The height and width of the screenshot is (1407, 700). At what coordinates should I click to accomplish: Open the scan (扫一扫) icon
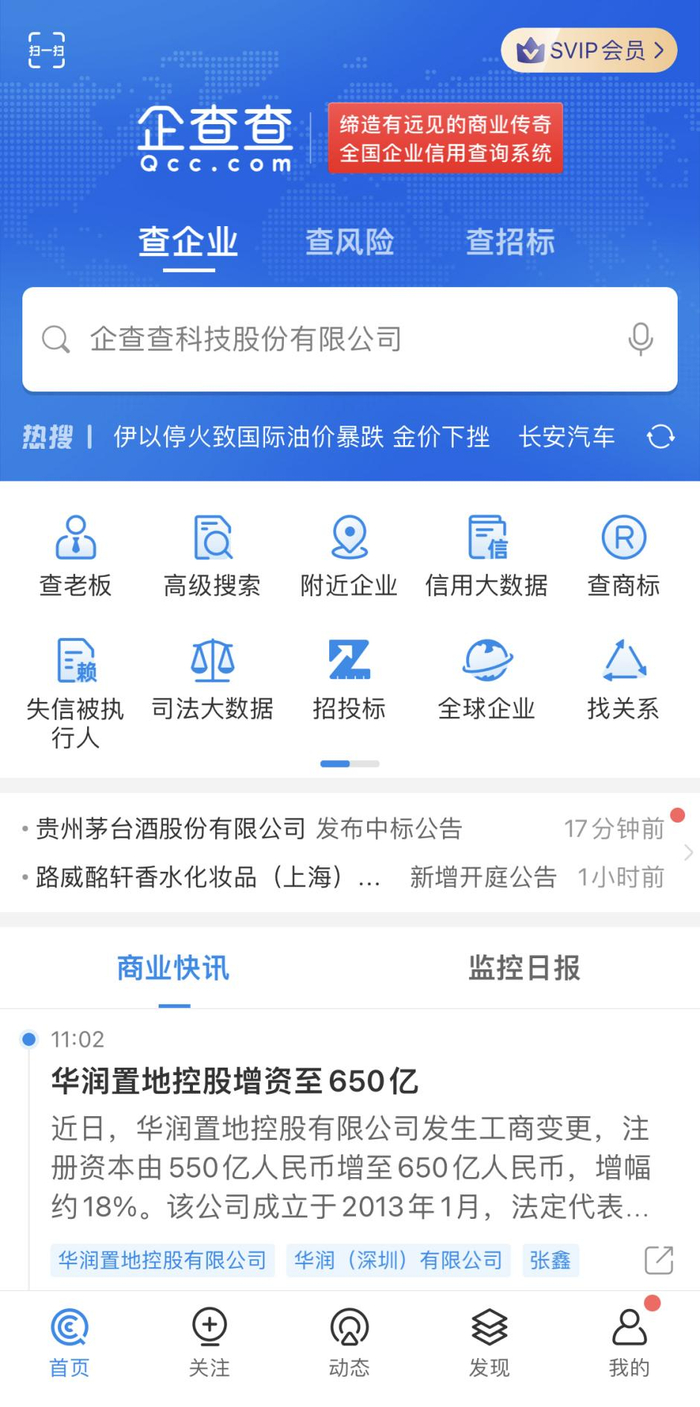[46, 50]
